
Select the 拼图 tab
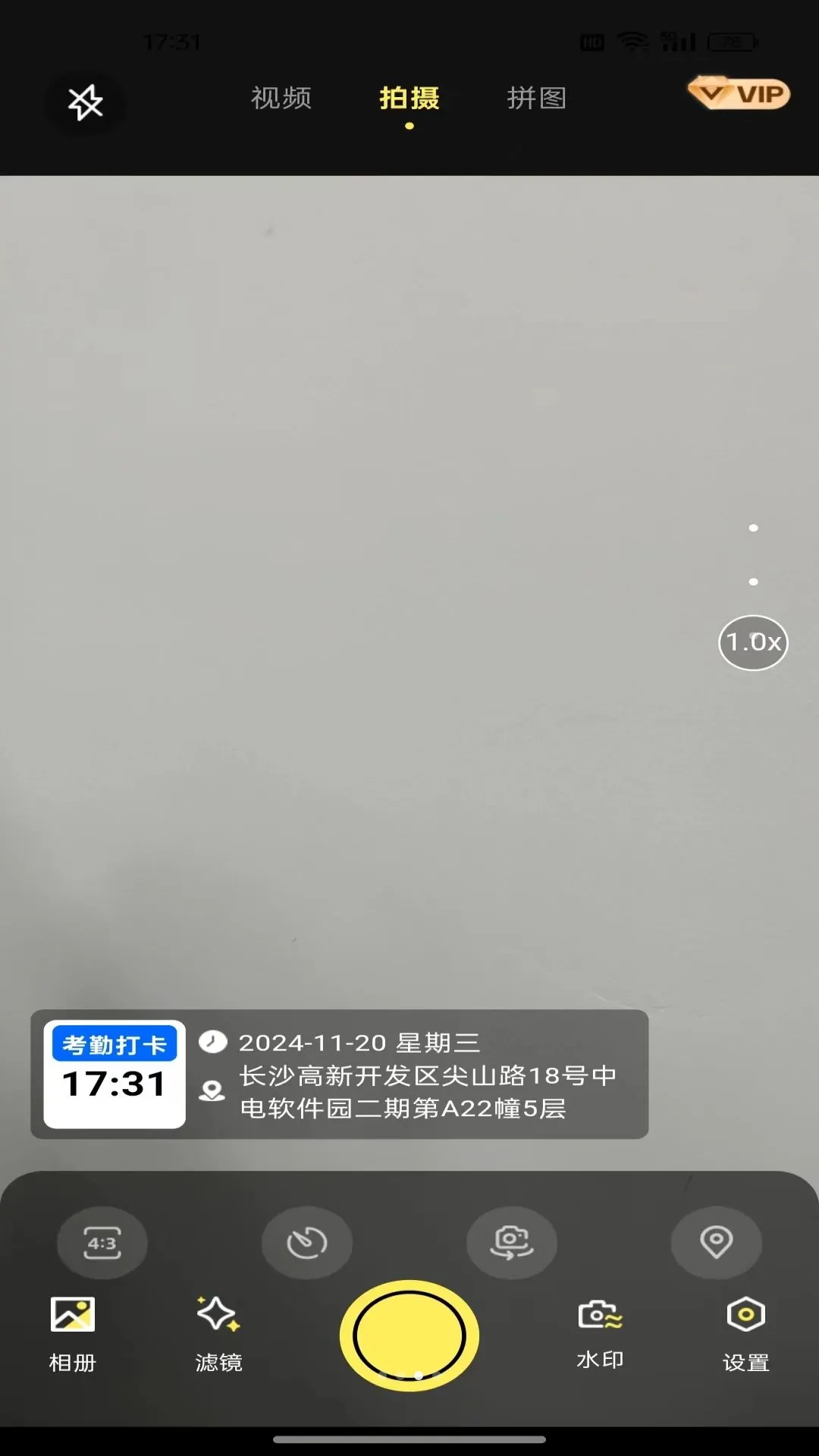[x=537, y=98]
